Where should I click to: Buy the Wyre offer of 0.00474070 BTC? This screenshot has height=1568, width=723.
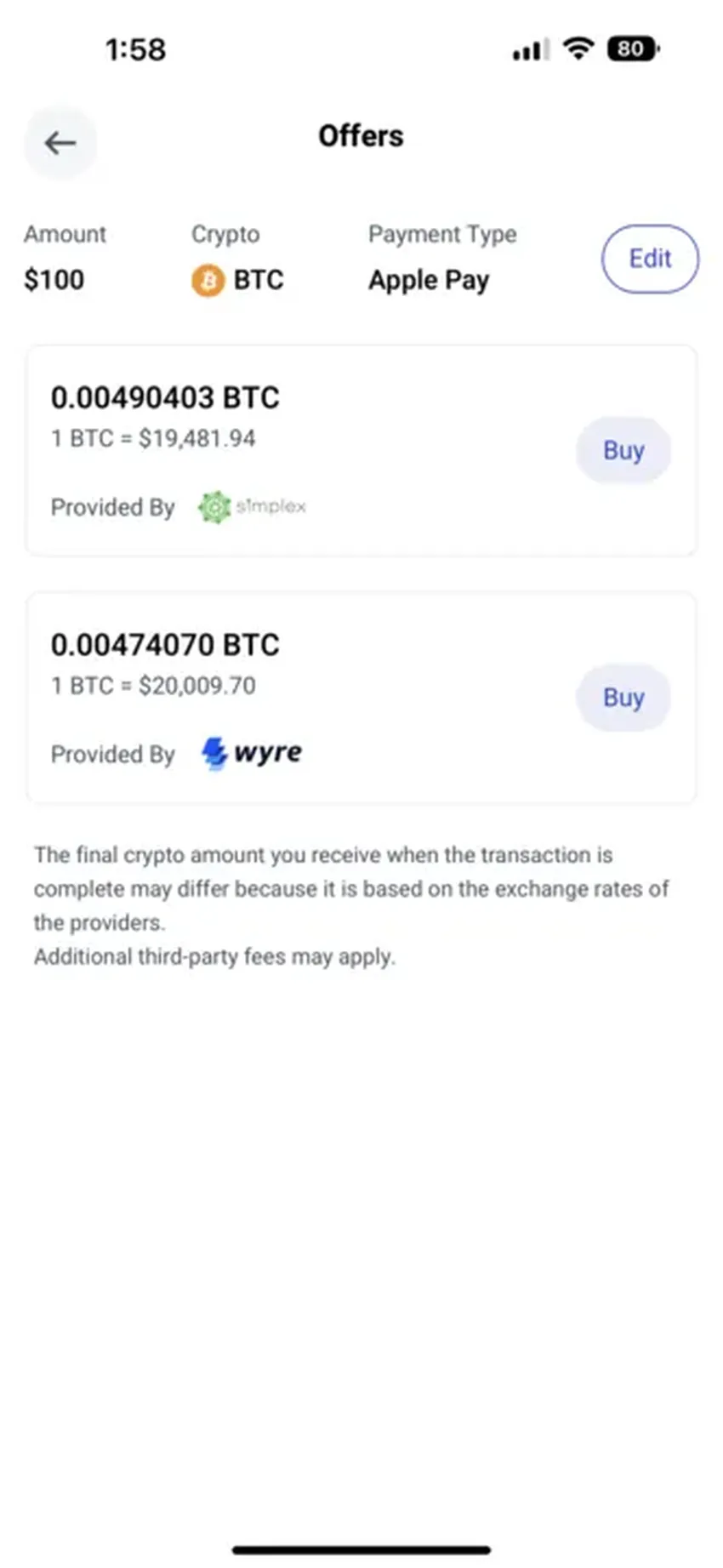click(x=623, y=698)
